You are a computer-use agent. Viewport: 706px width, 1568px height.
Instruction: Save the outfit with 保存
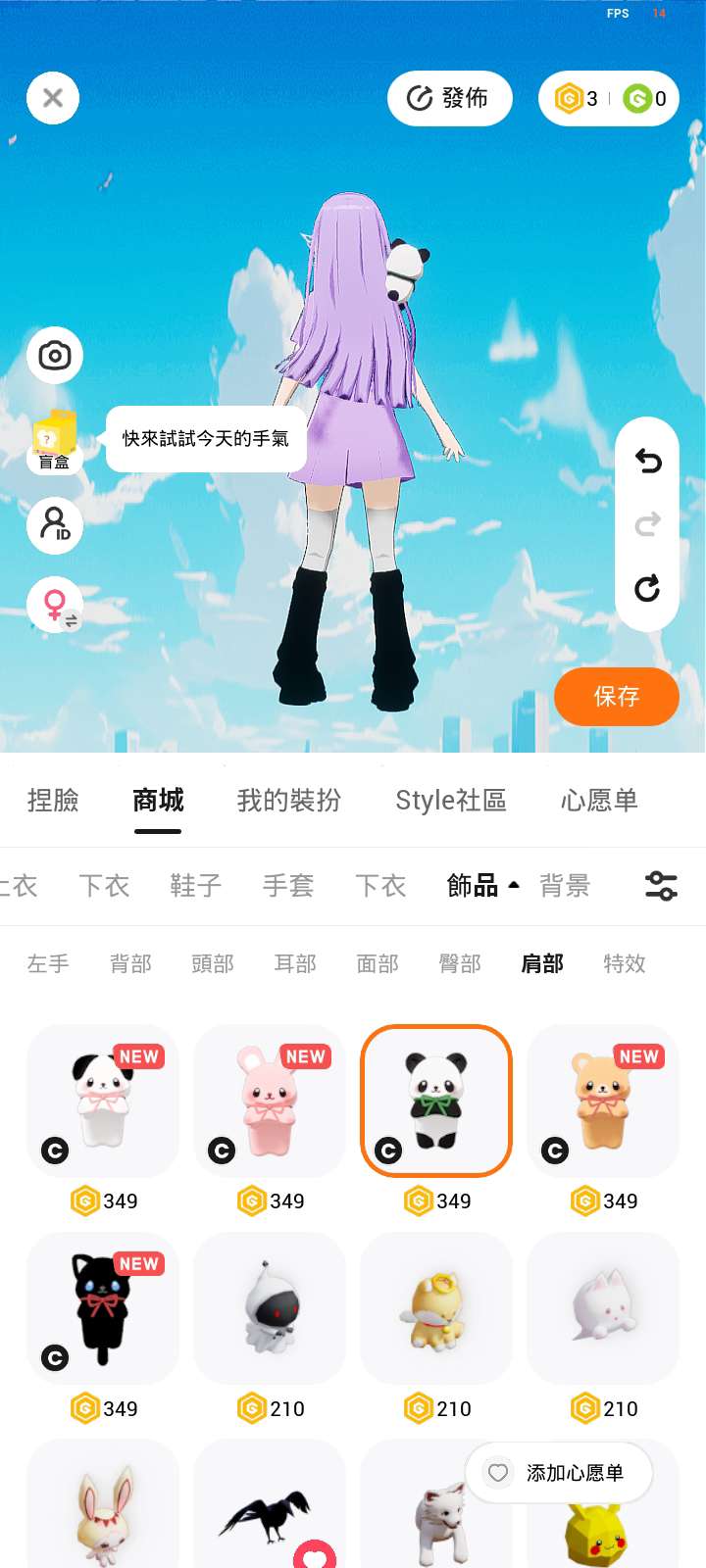[616, 697]
